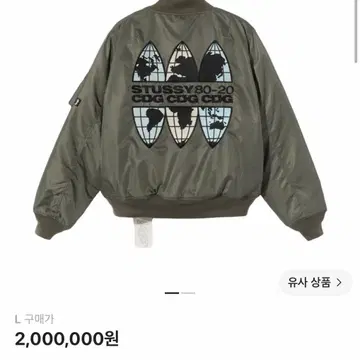Open the Stussy CDG bomber jacket image
This screenshot has width=360, height=360.
click(x=180, y=124)
